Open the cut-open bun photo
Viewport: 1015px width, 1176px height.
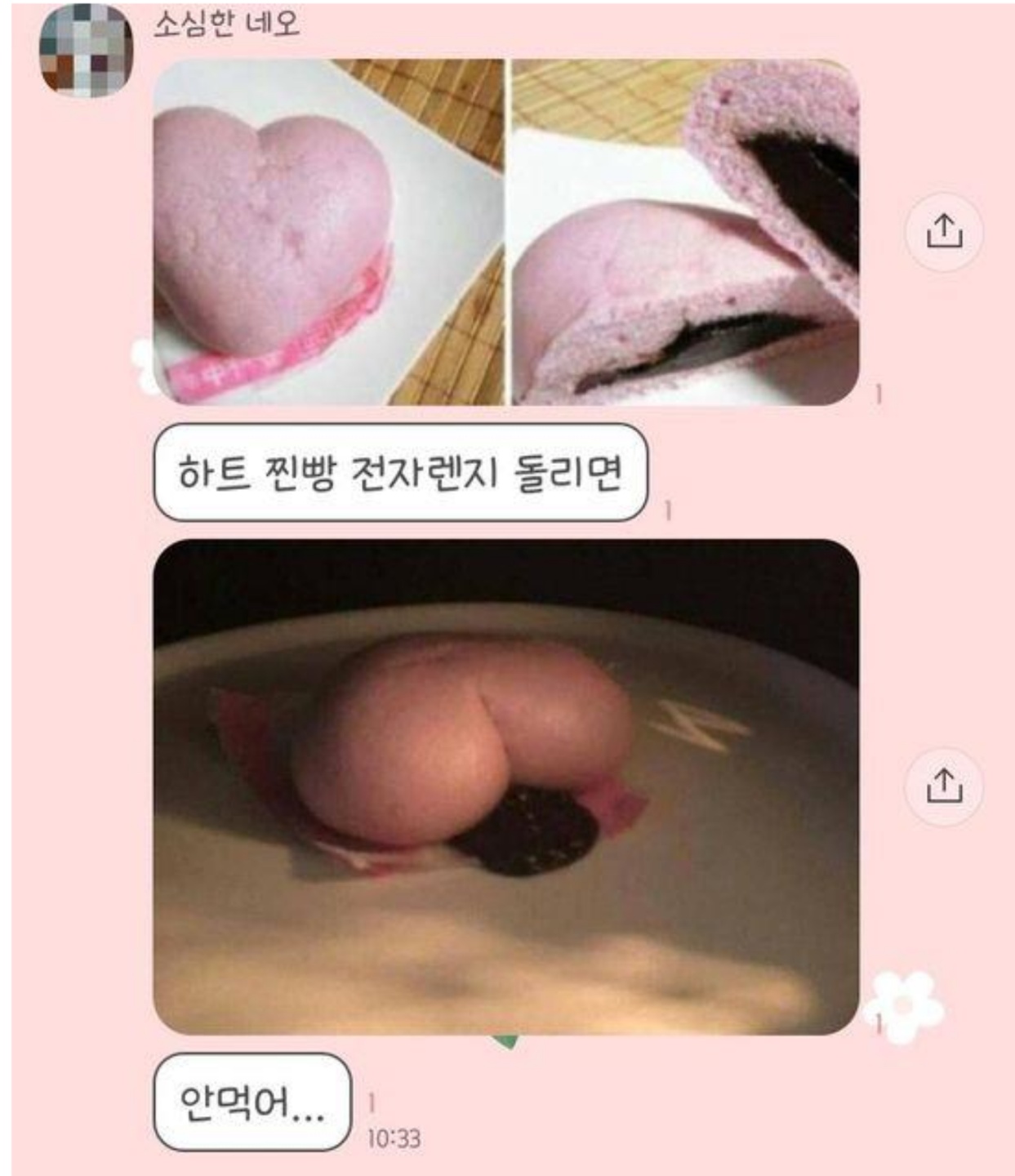pyautogui.click(x=684, y=232)
